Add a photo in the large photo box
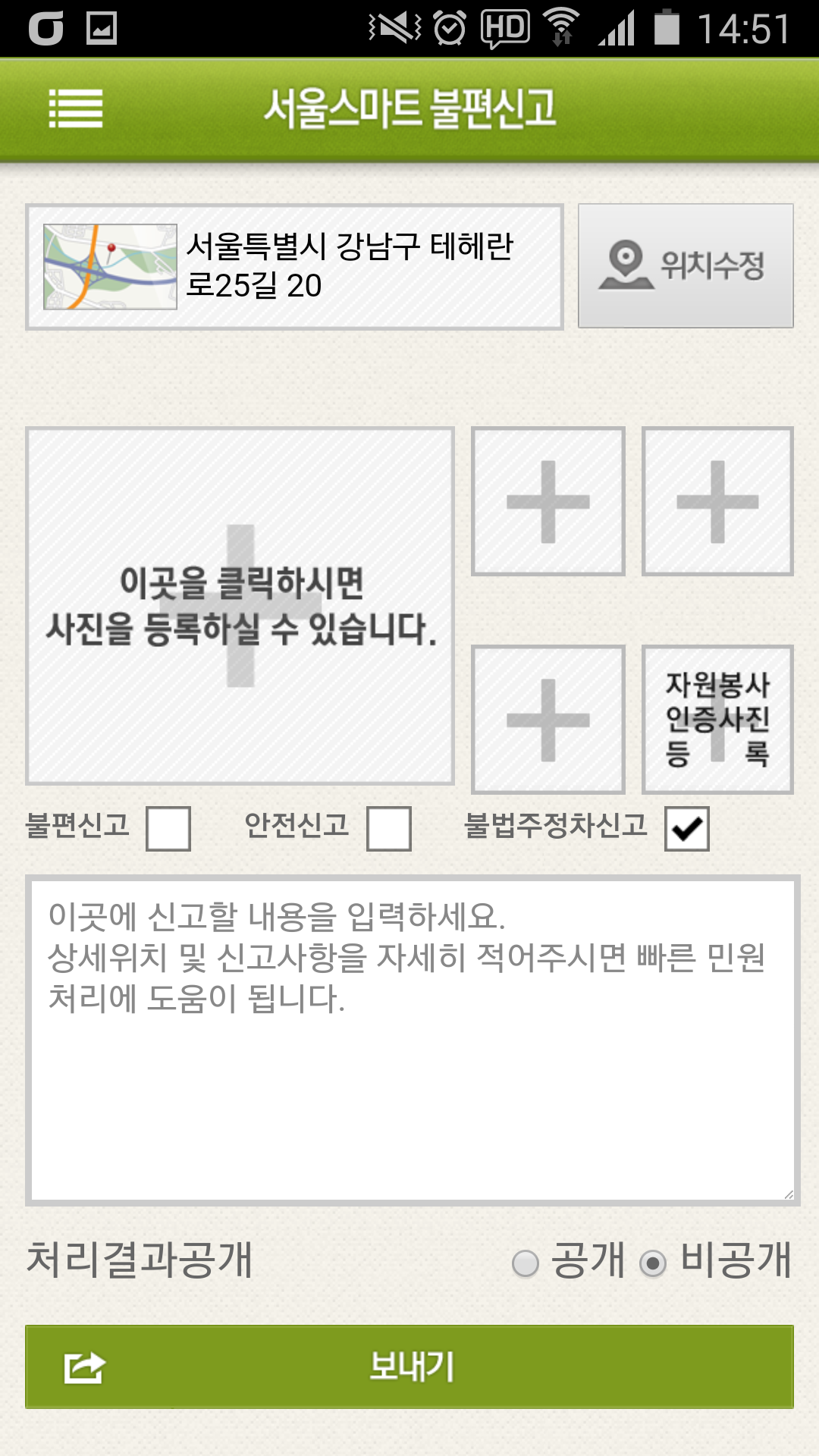The width and height of the screenshot is (819, 1456). [240, 606]
